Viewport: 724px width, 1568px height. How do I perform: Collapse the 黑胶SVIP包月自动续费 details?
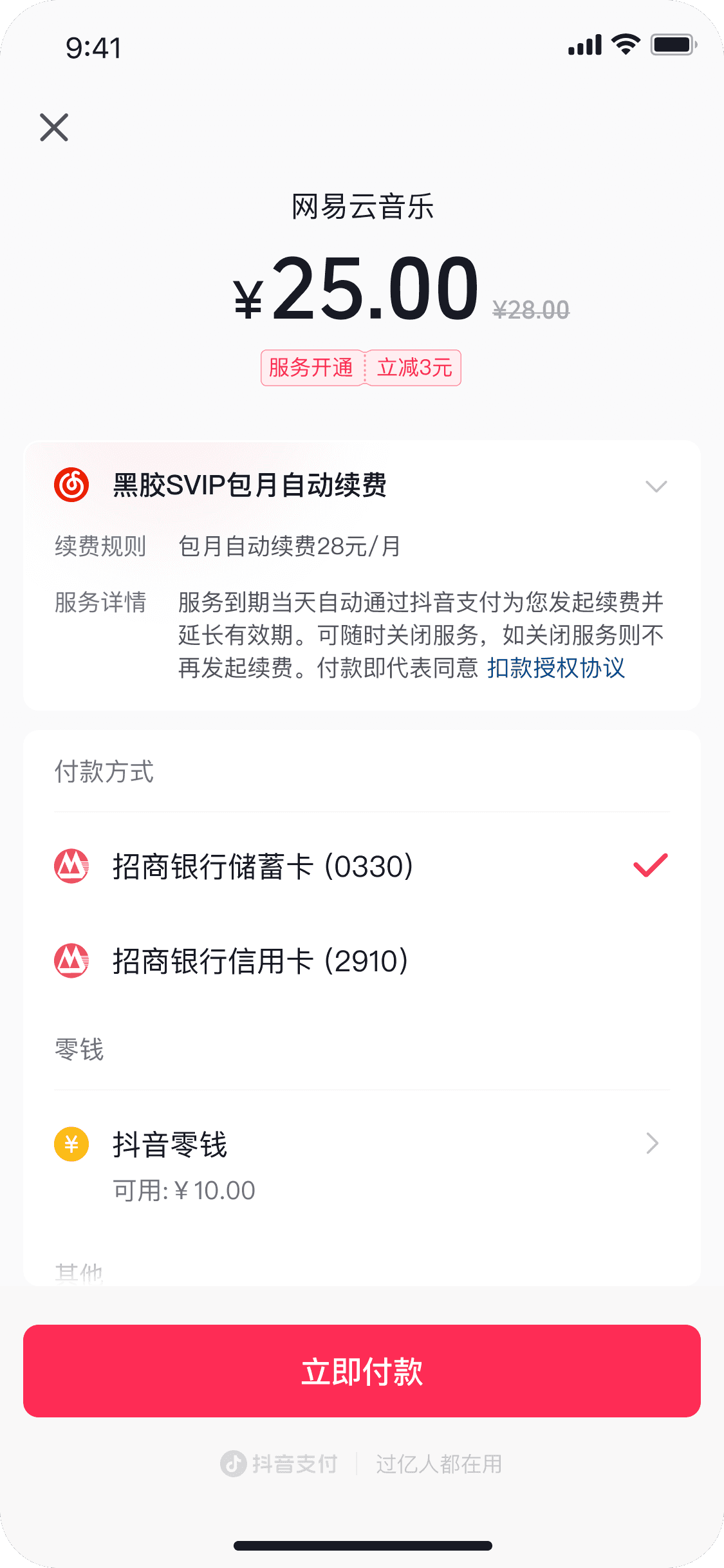656,486
